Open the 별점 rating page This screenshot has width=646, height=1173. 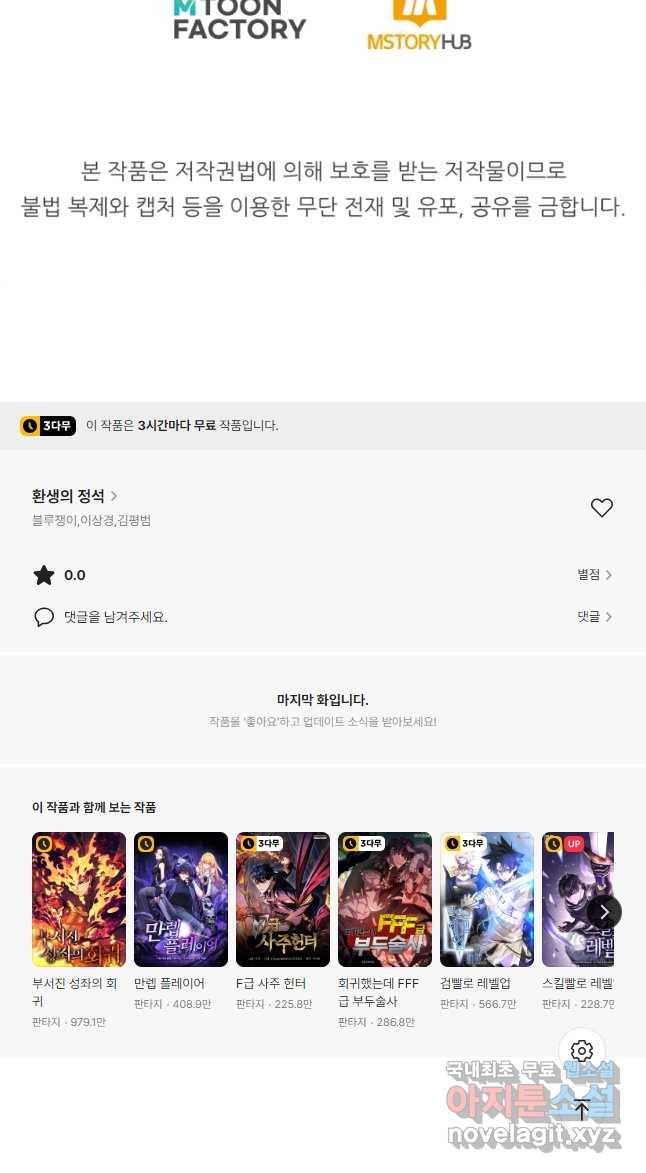click(594, 575)
